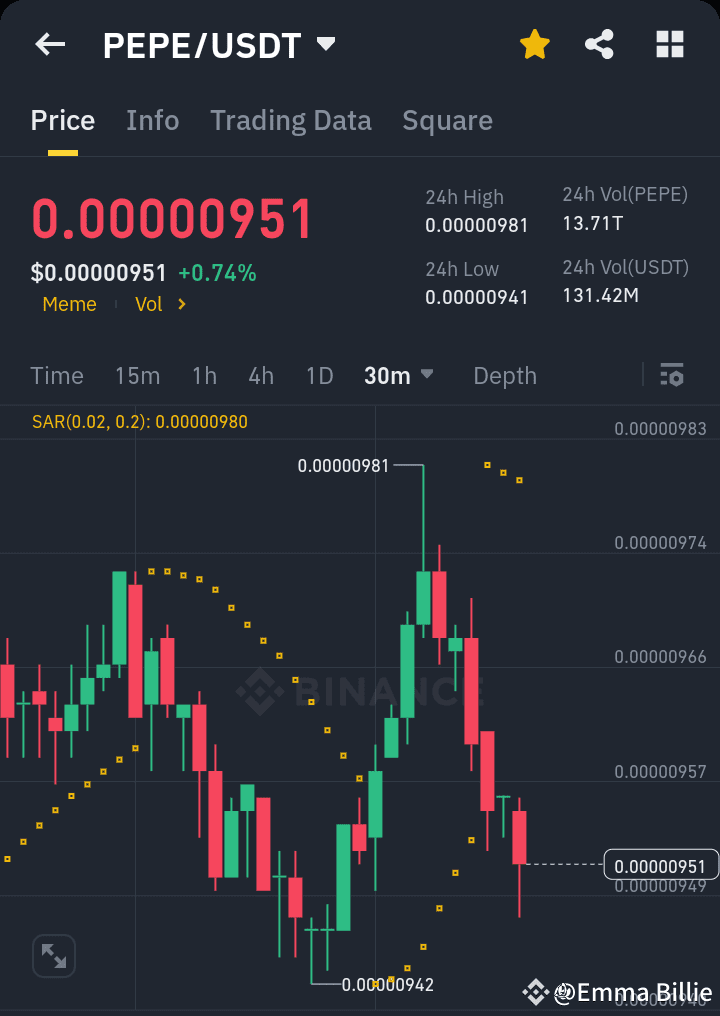Open the markets grid icon top right
The width and height of the screenshot is (720, 1016).
pyautogui.click(x=669, y=44)
